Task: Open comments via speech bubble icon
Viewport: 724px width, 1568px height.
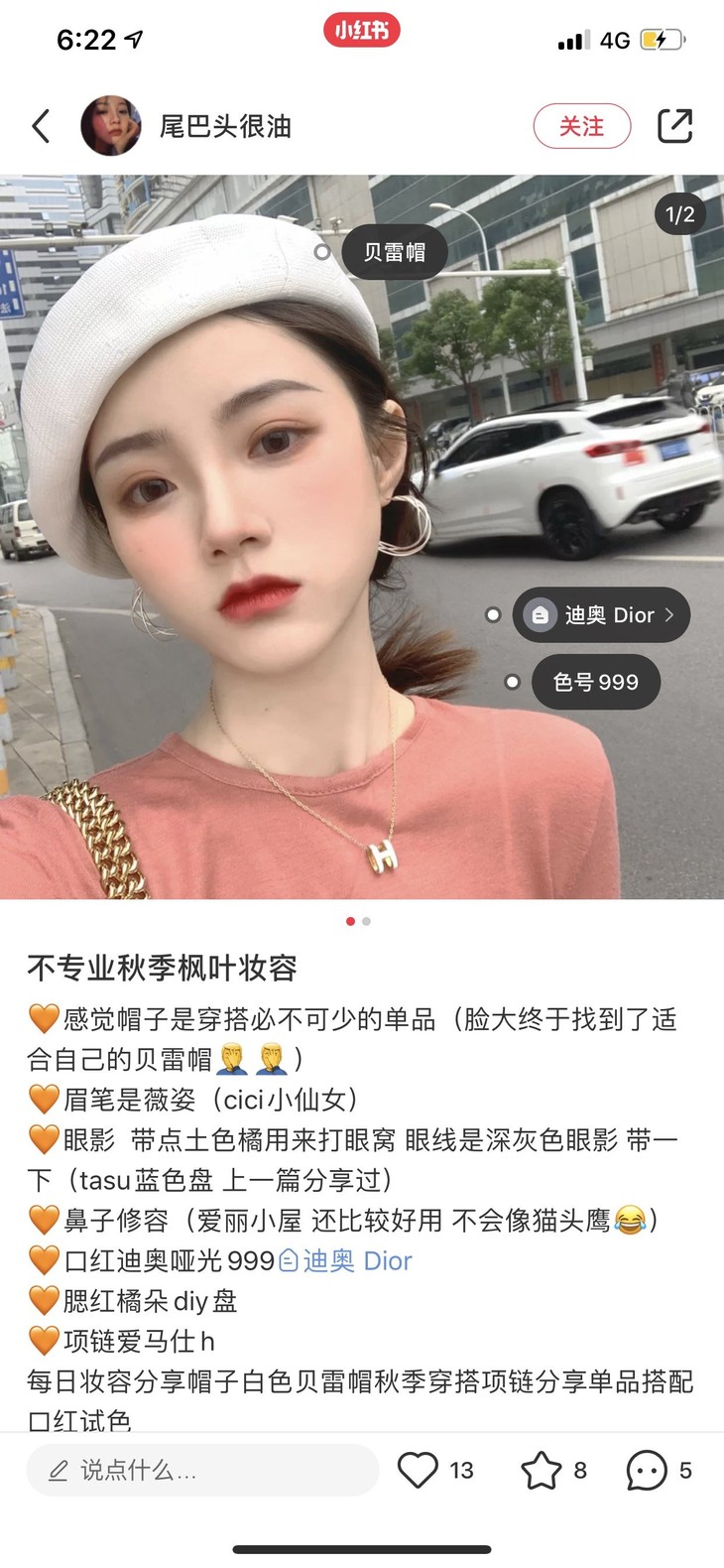Action: click(x=647, y=1470)
